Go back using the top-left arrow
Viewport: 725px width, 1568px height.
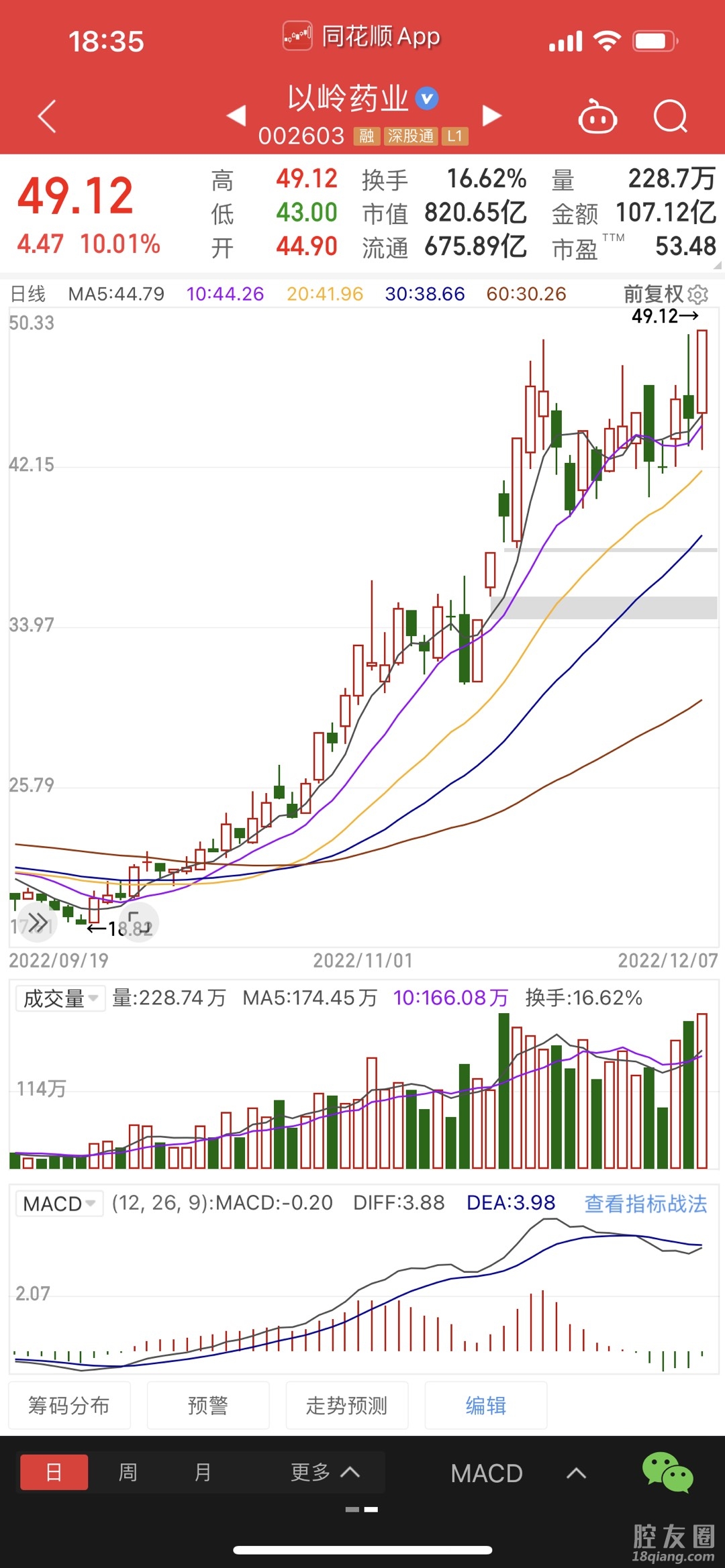(x=47, y=117)
